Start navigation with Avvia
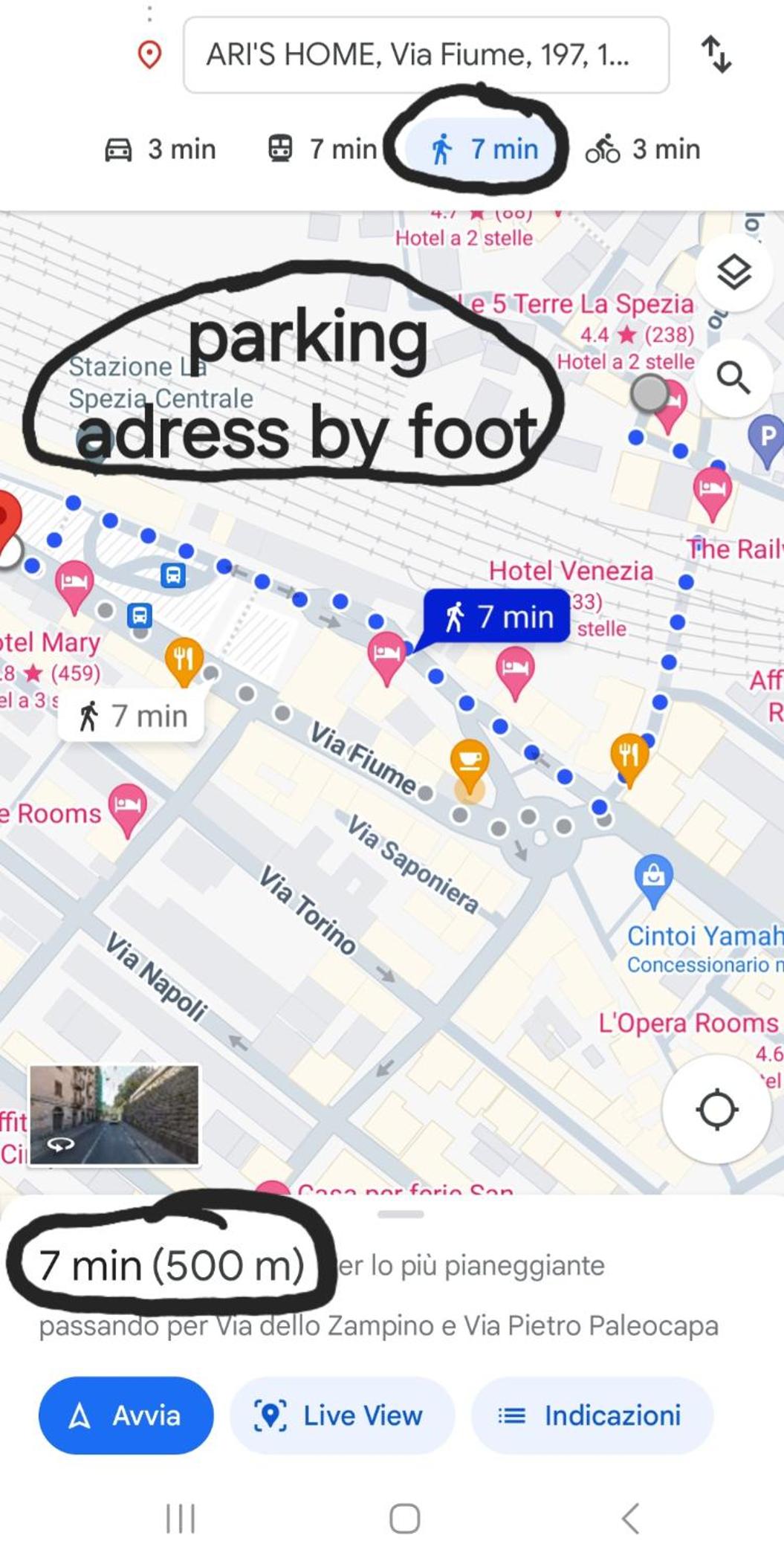This screenshot has height=1564, width=784. (126, 1415)
